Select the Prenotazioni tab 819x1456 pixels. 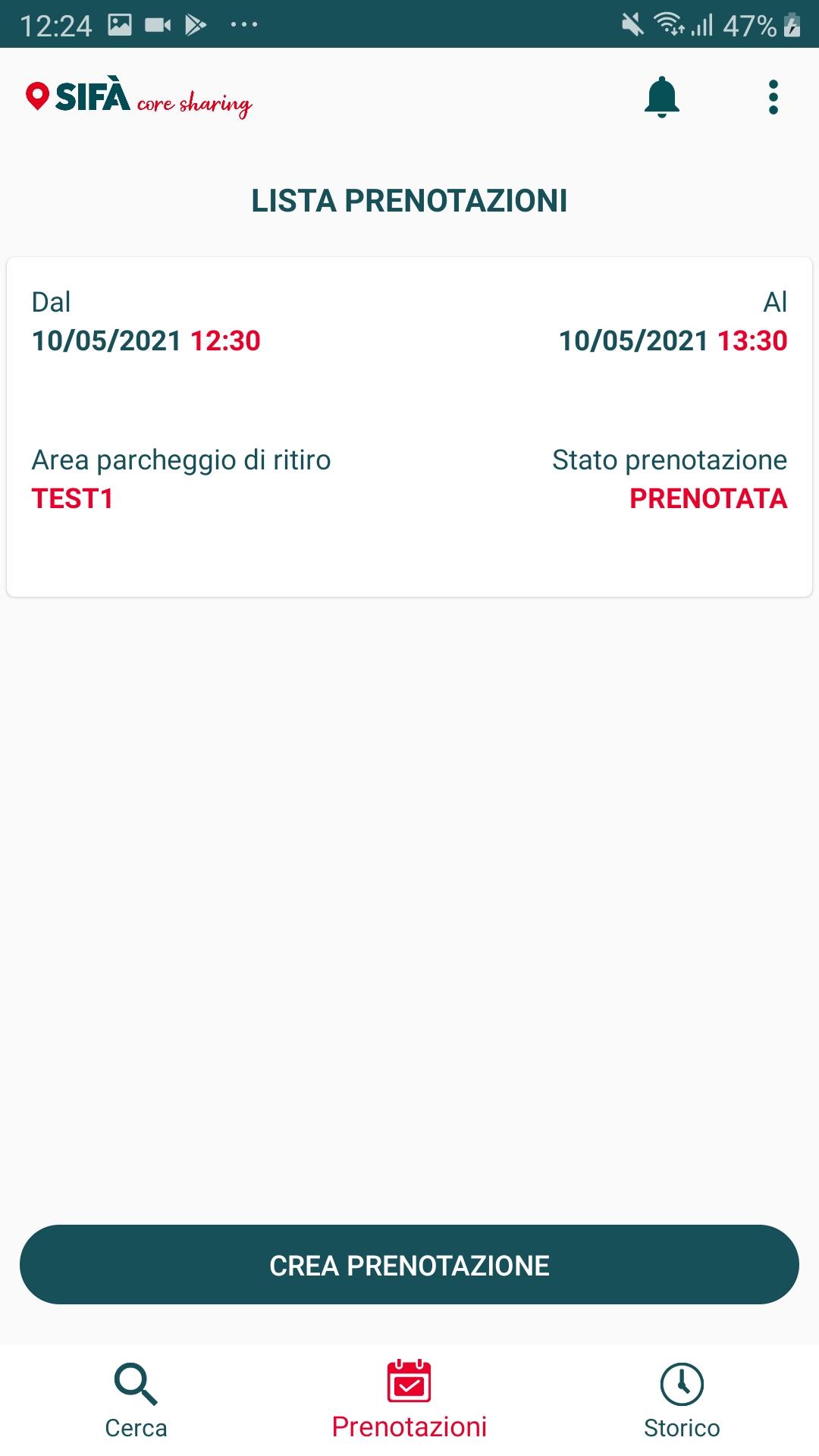click(409, 1401)
